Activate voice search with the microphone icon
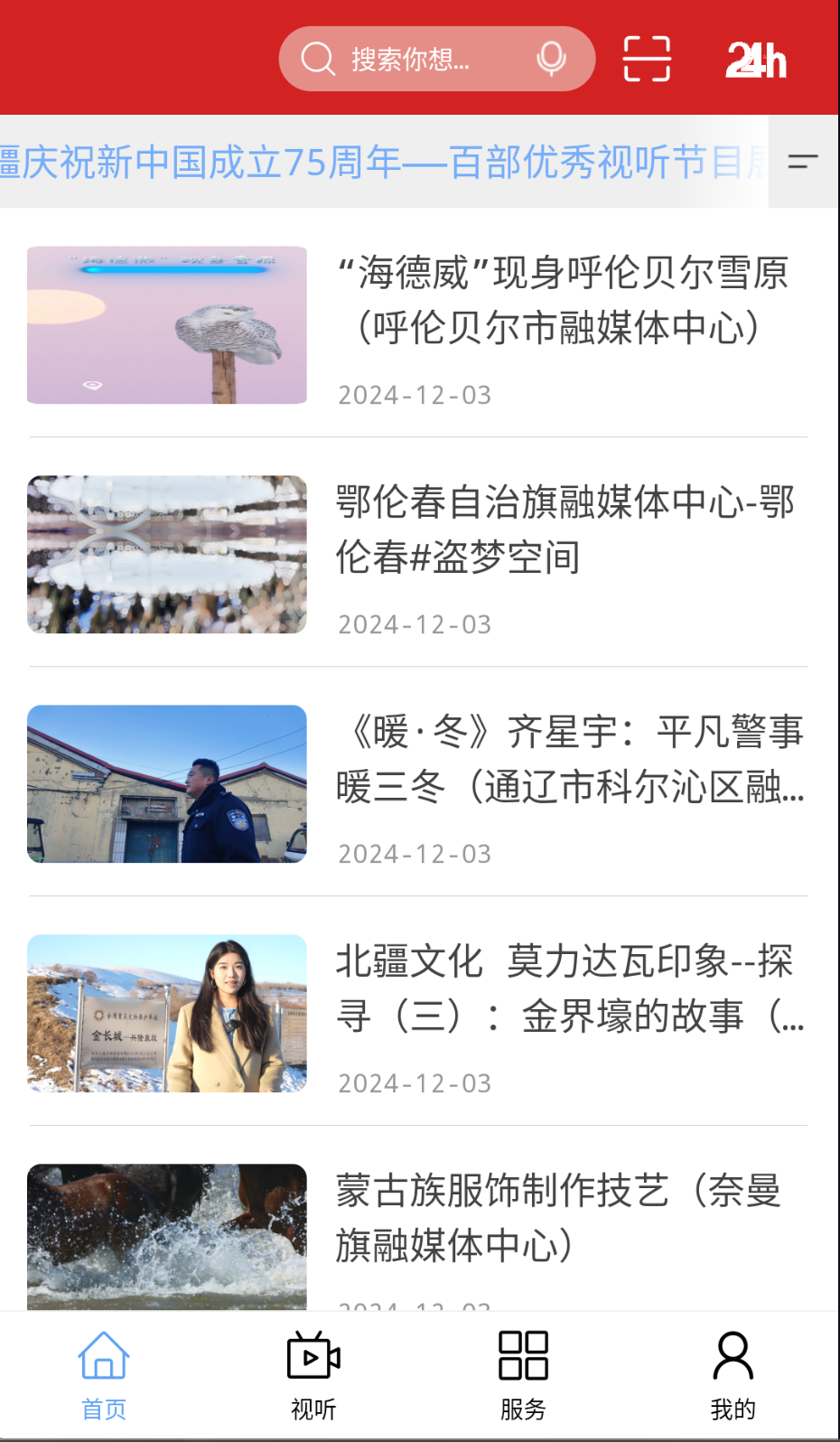 pos(550,58)
